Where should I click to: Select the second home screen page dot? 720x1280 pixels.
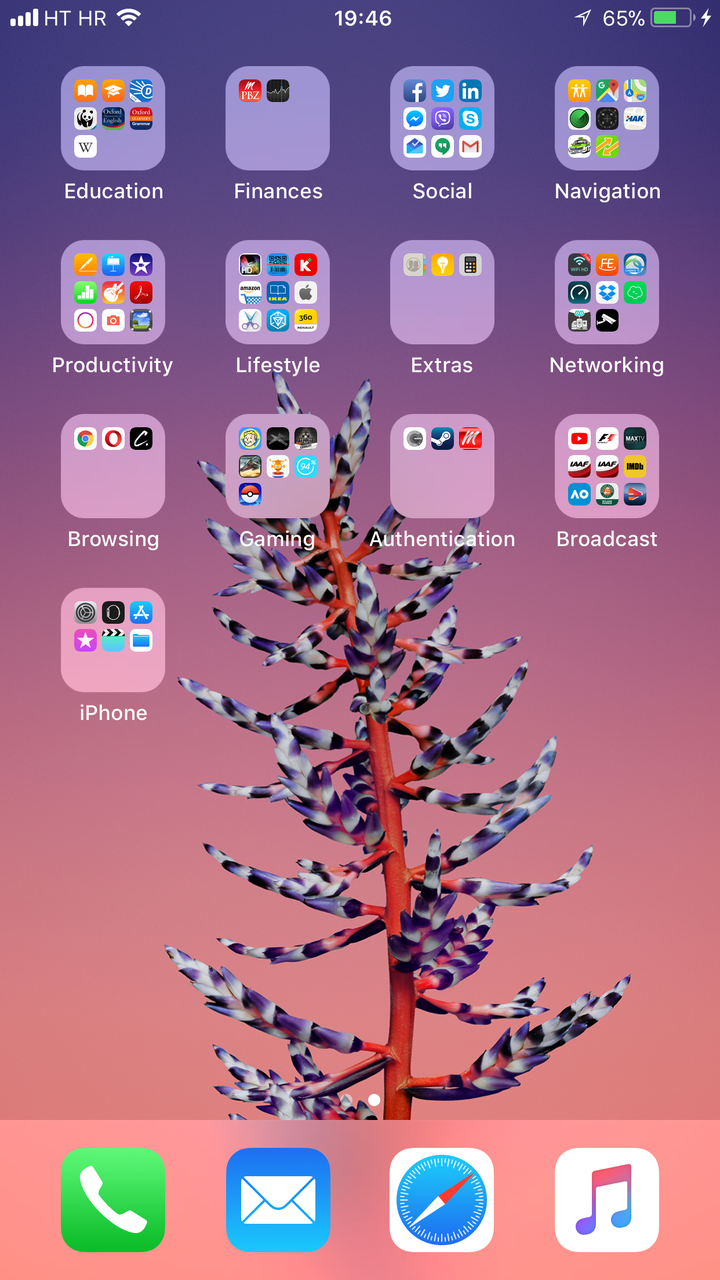373,1099
